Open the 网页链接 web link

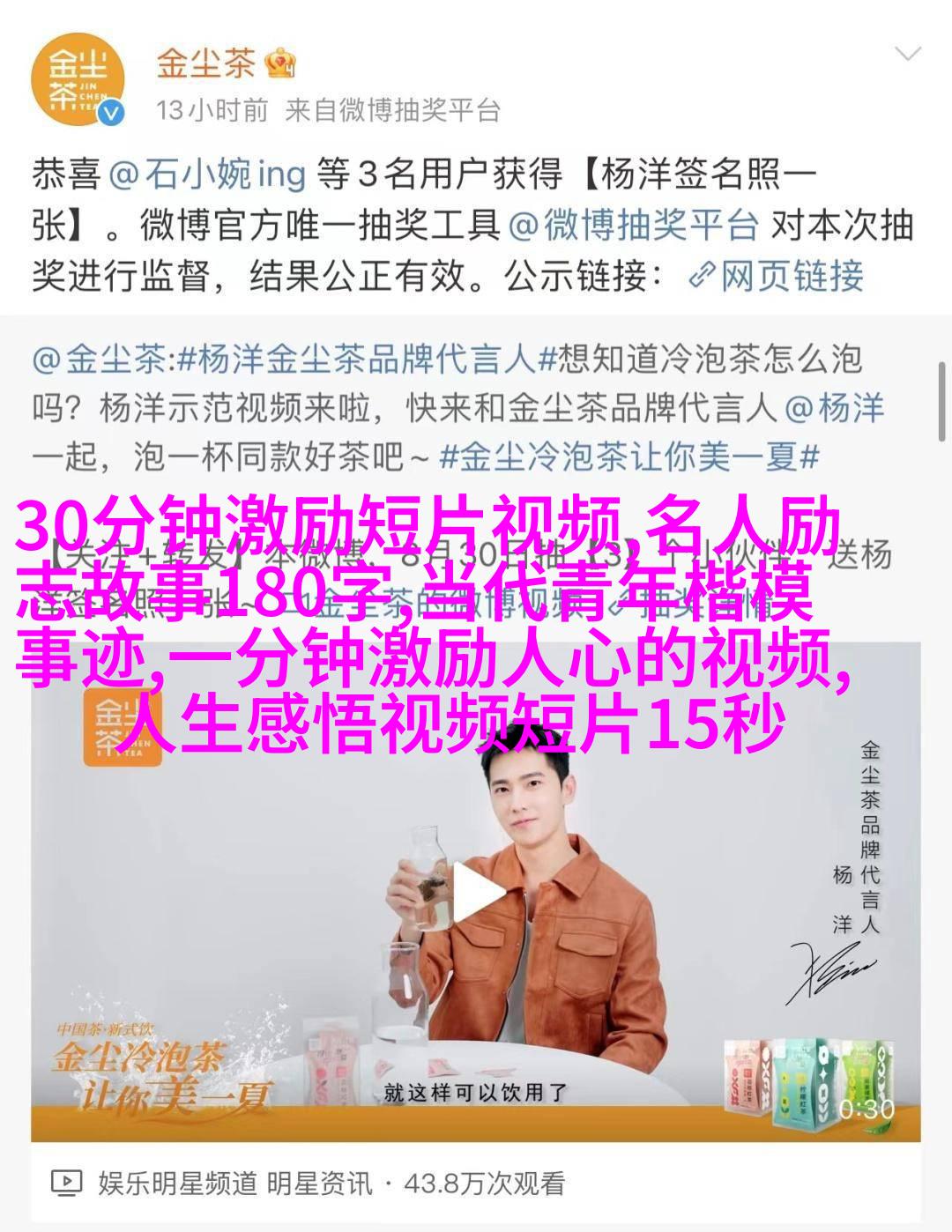pyautogui.click(x=776, y=278)
